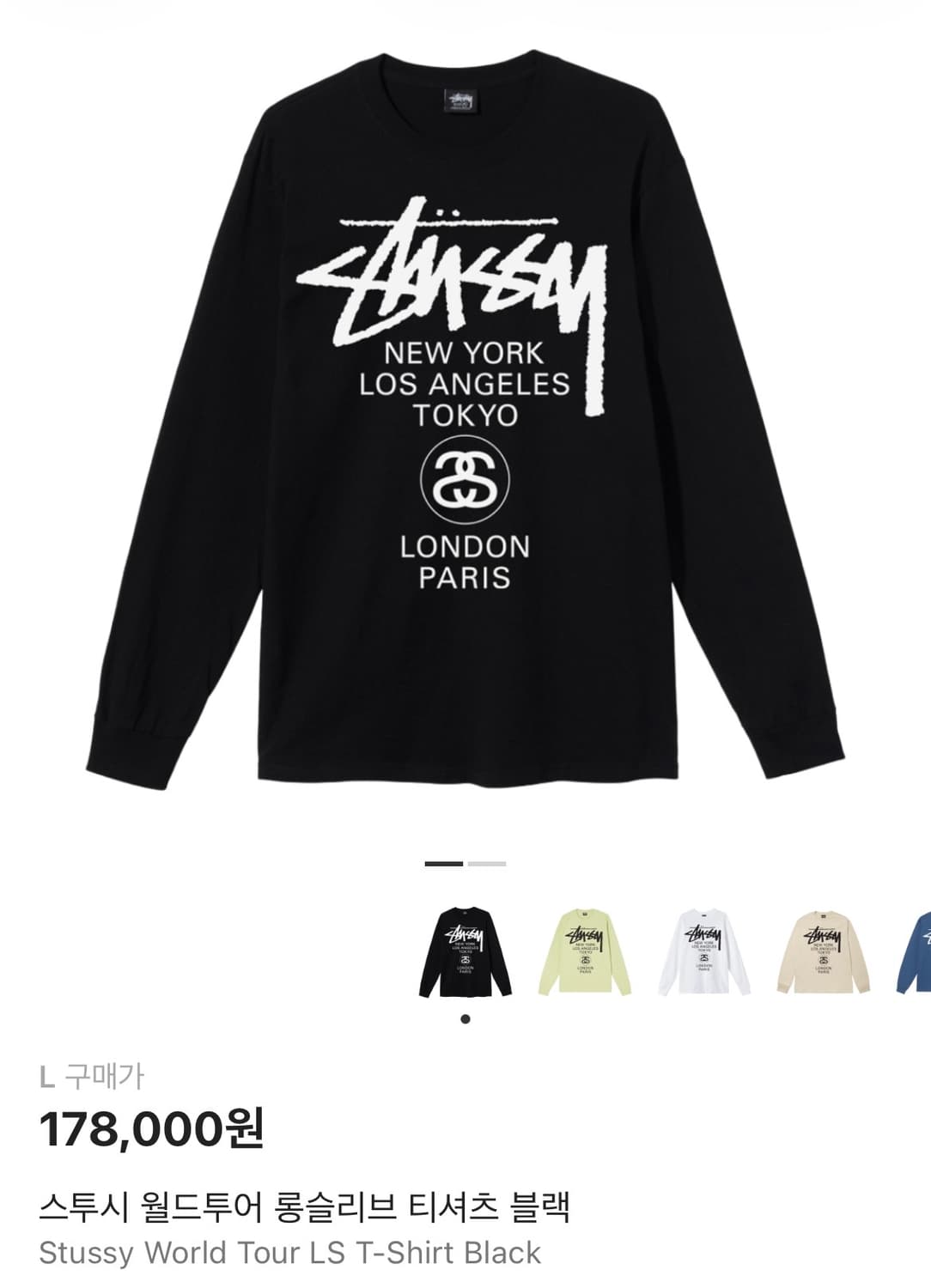The image size is (931, 1288).
Task: Pick the beige t-shirt variant
Action: pos(823,955)
